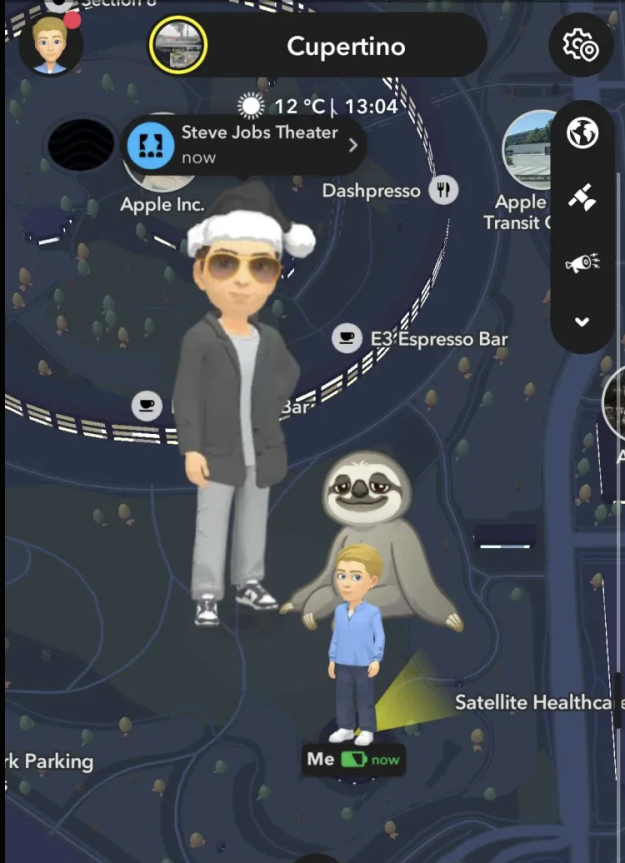Tap my own Bitmoji on map
625x863 pixels.
click(357, 640)
